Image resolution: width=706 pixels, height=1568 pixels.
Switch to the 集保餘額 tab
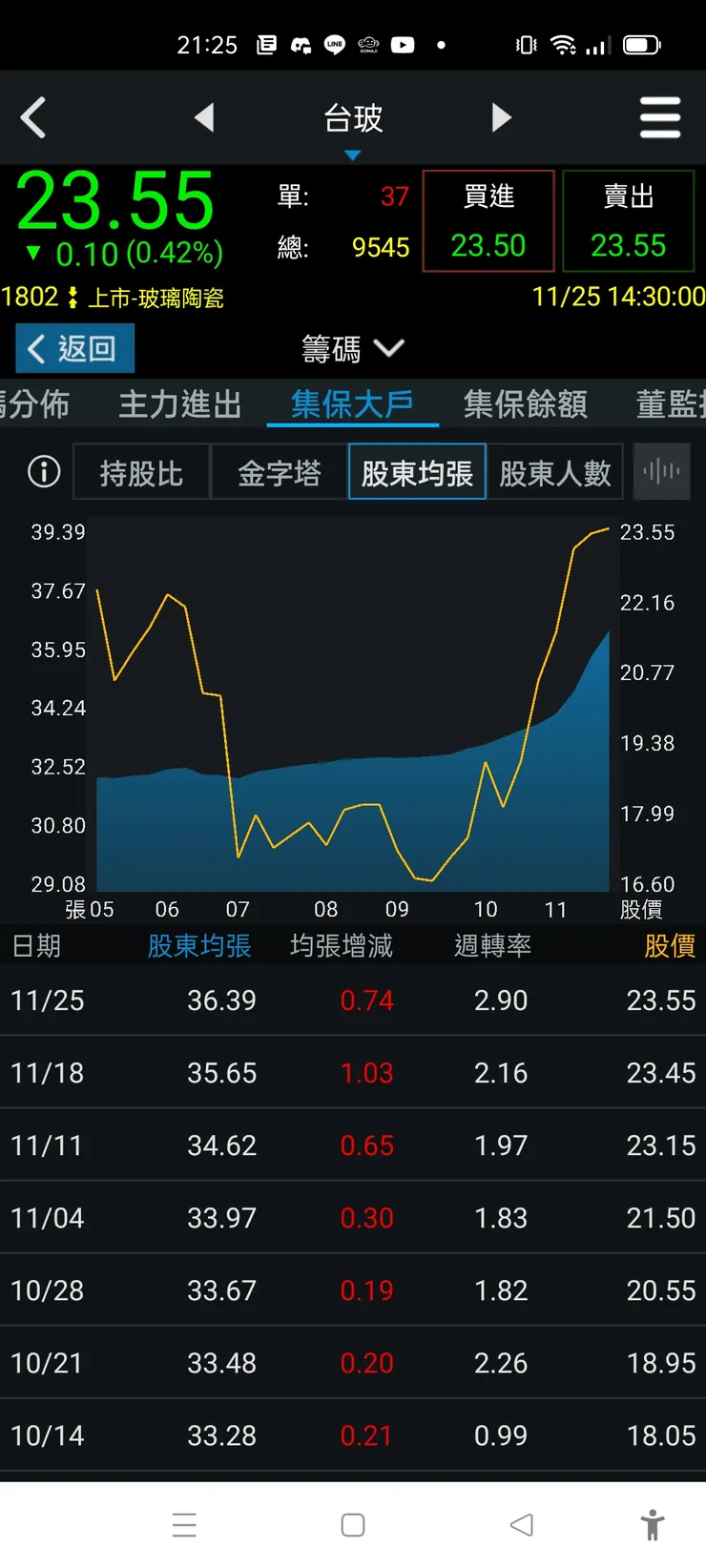click(x=524, y=404)
